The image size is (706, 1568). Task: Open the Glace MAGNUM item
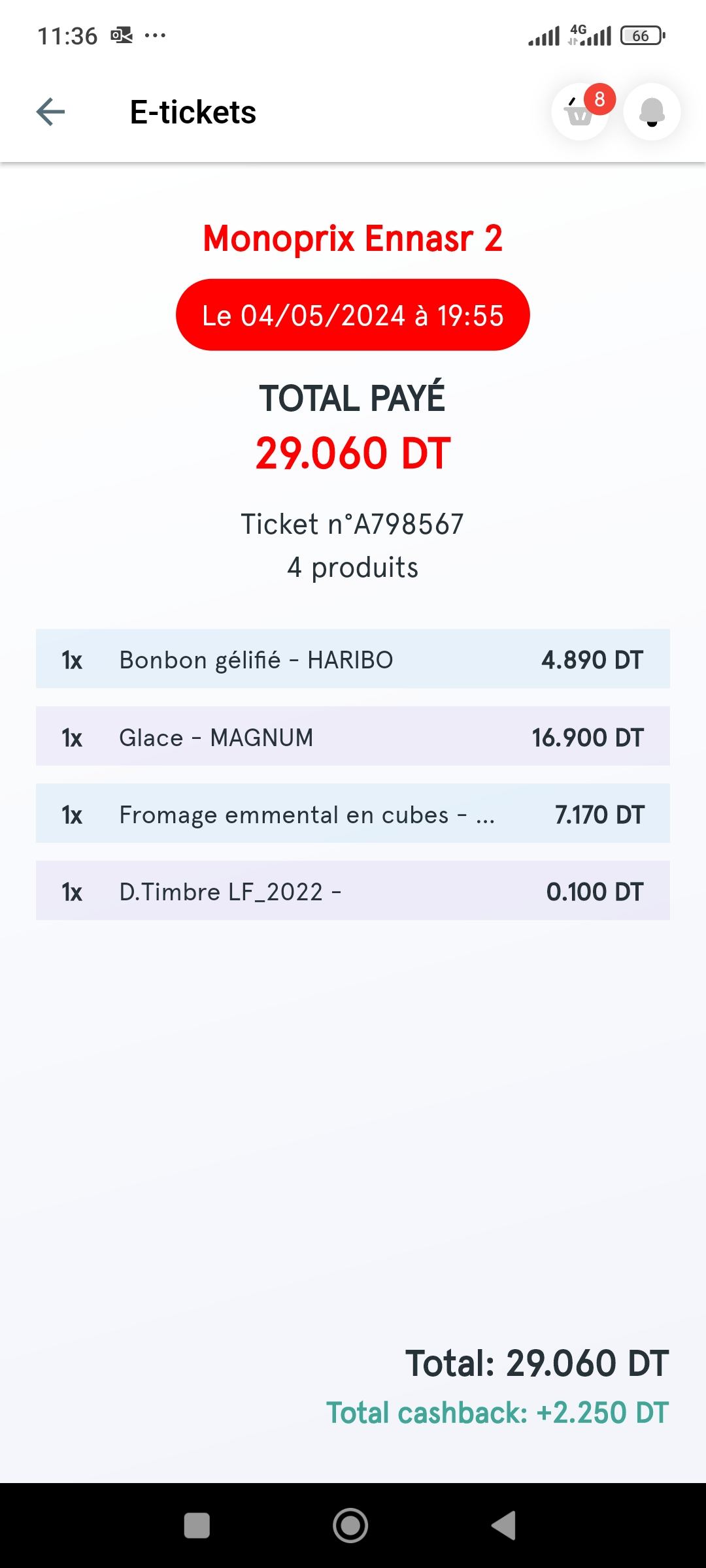point(353,736)
